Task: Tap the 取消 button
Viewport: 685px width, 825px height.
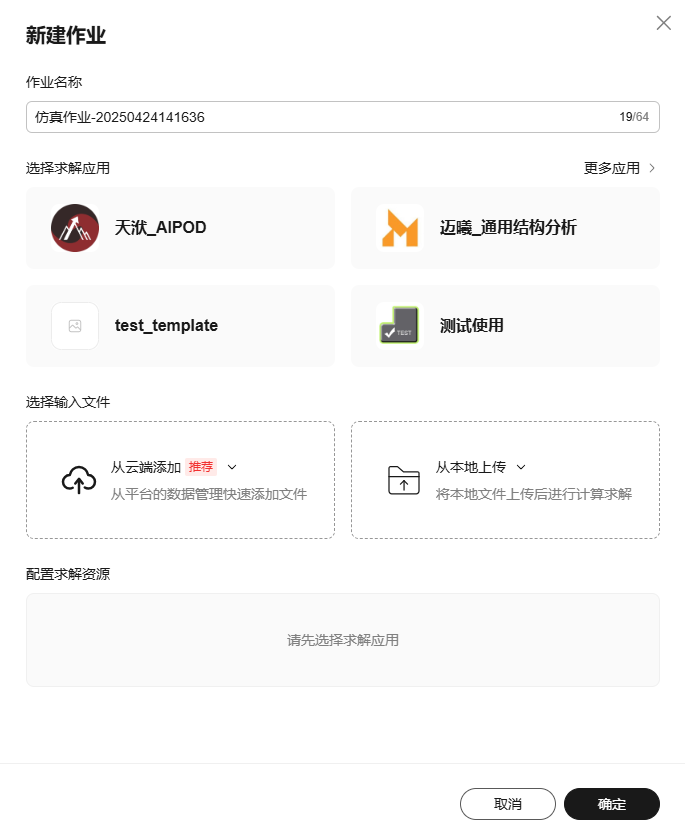Action: (507, 804)
